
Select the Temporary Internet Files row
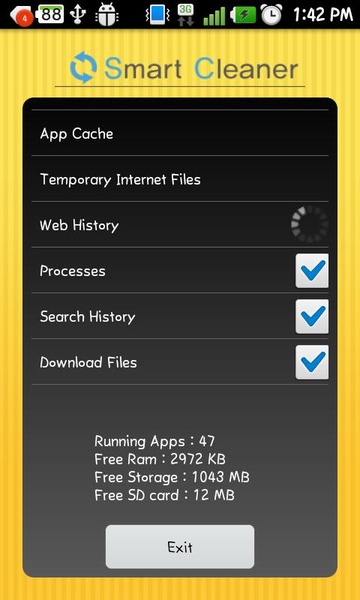coord(180,179)
